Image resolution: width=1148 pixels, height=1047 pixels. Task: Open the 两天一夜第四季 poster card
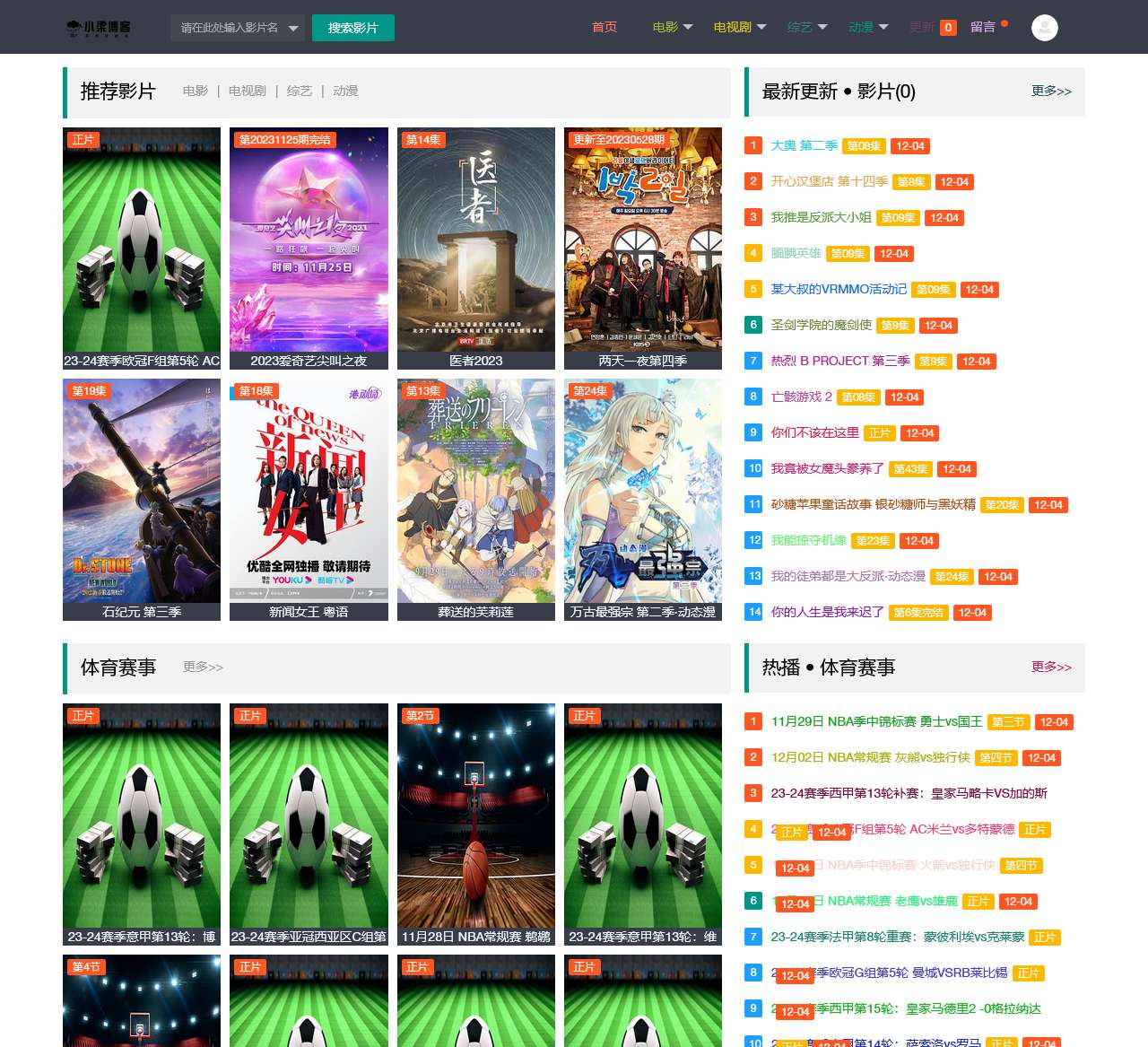[x=642, y=247]
